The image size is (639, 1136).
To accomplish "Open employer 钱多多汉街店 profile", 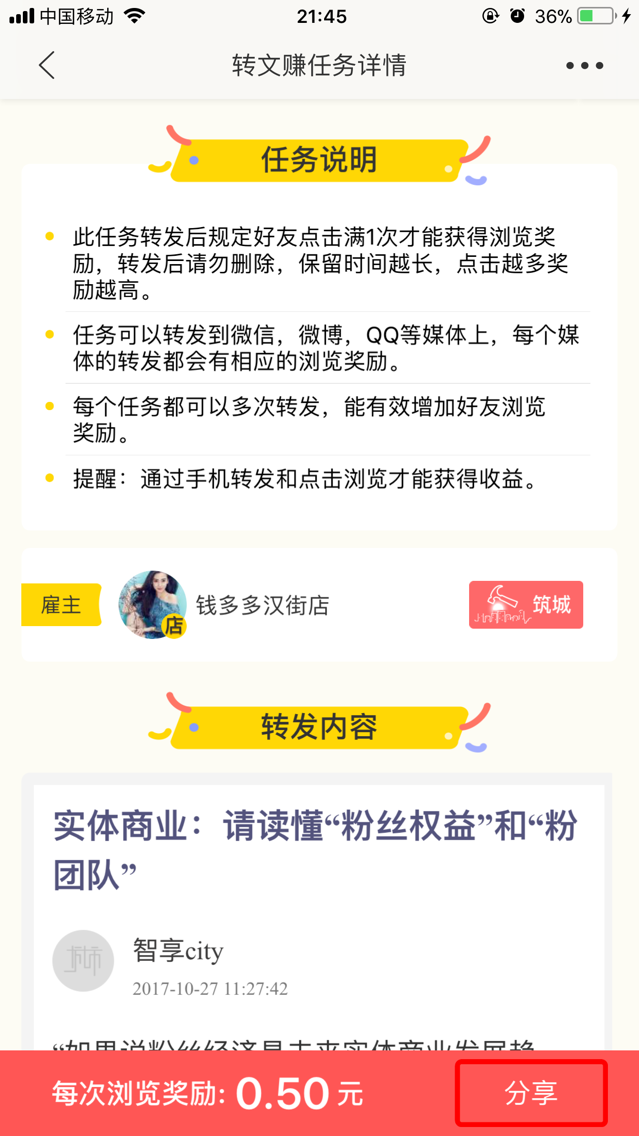I will coord(261,605).
